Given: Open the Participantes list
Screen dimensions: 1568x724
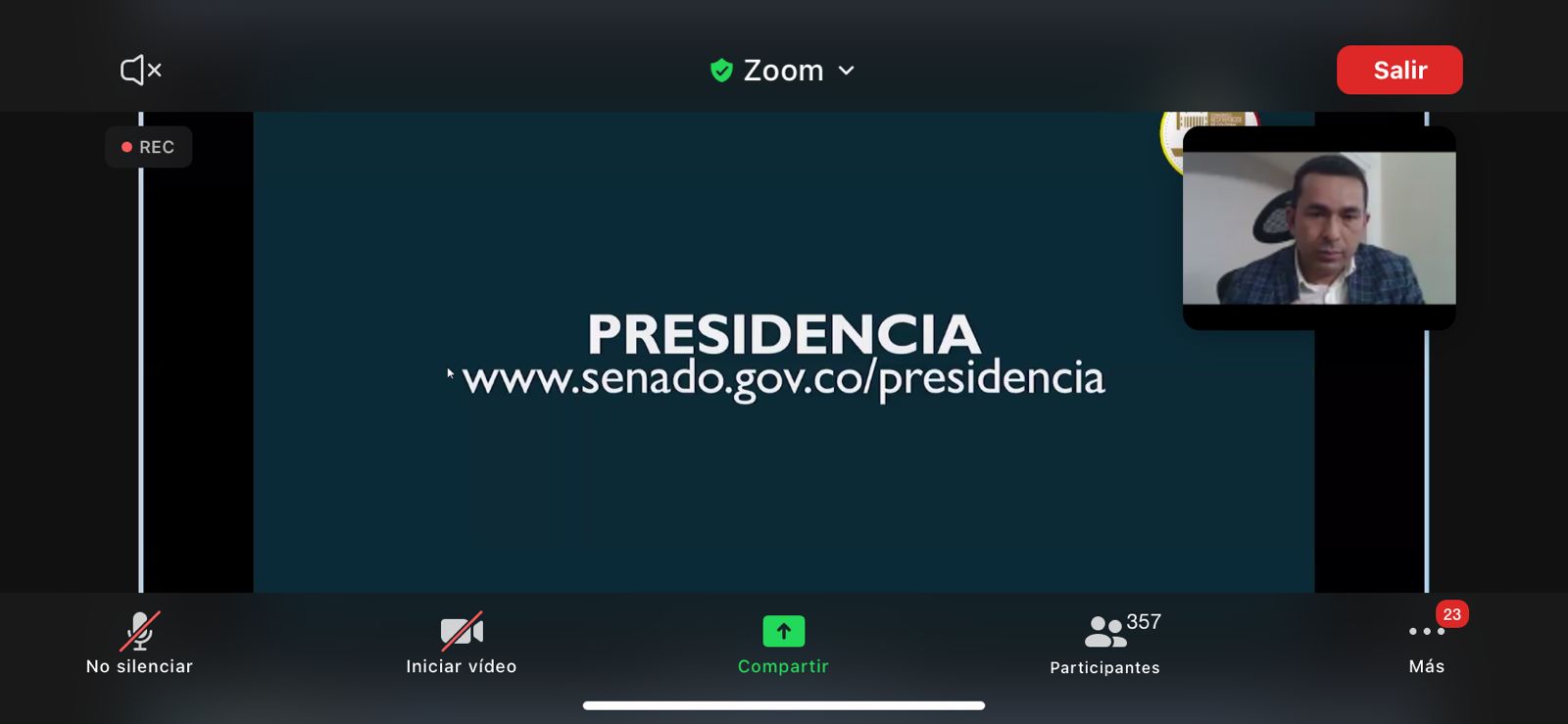Looking at the screenshot, I should coord(1105,643).
